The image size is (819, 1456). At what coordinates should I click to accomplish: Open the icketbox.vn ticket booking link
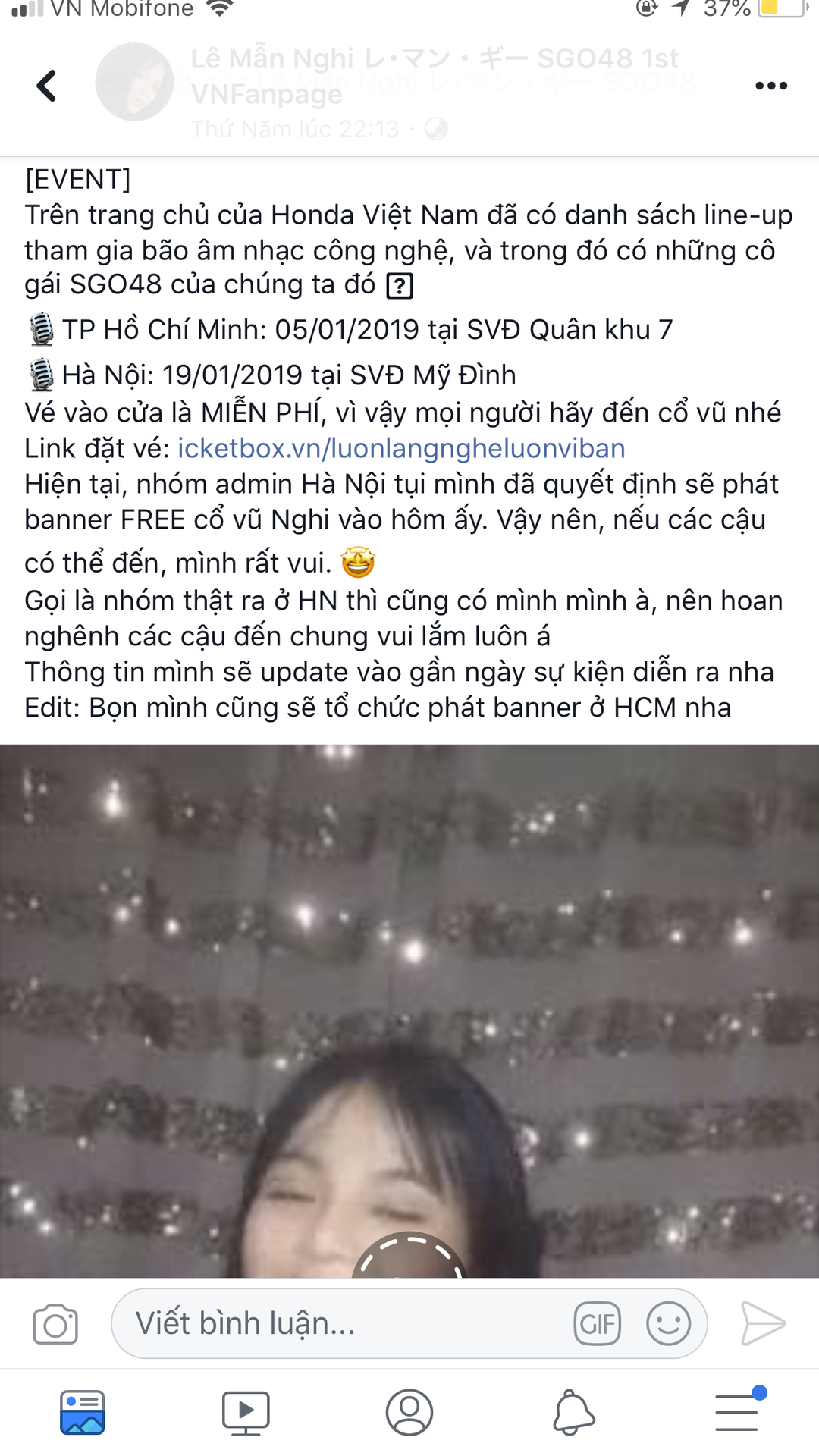[401, 448]
